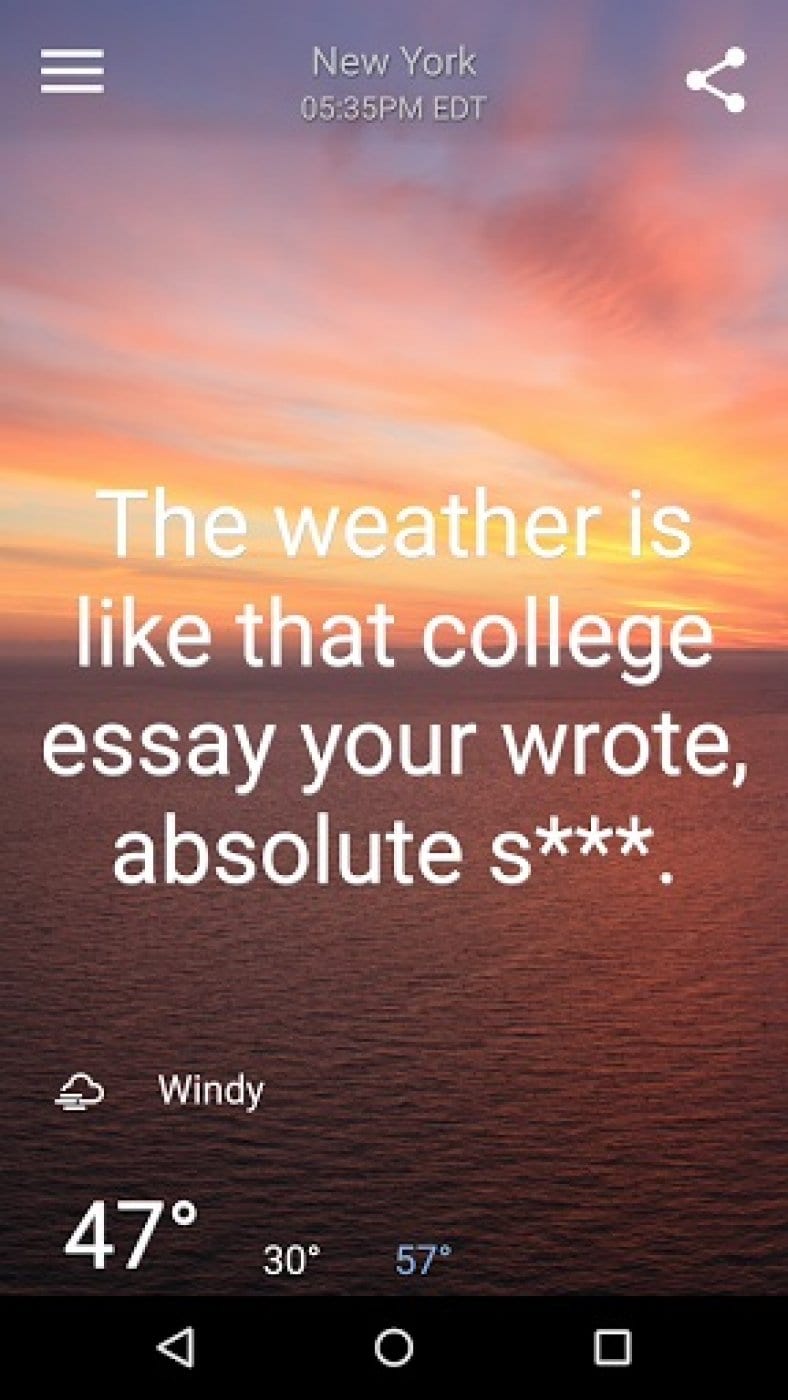Select the blue 57° high temperature
Screen dimensions: 788x1400
pos(422,1259)
